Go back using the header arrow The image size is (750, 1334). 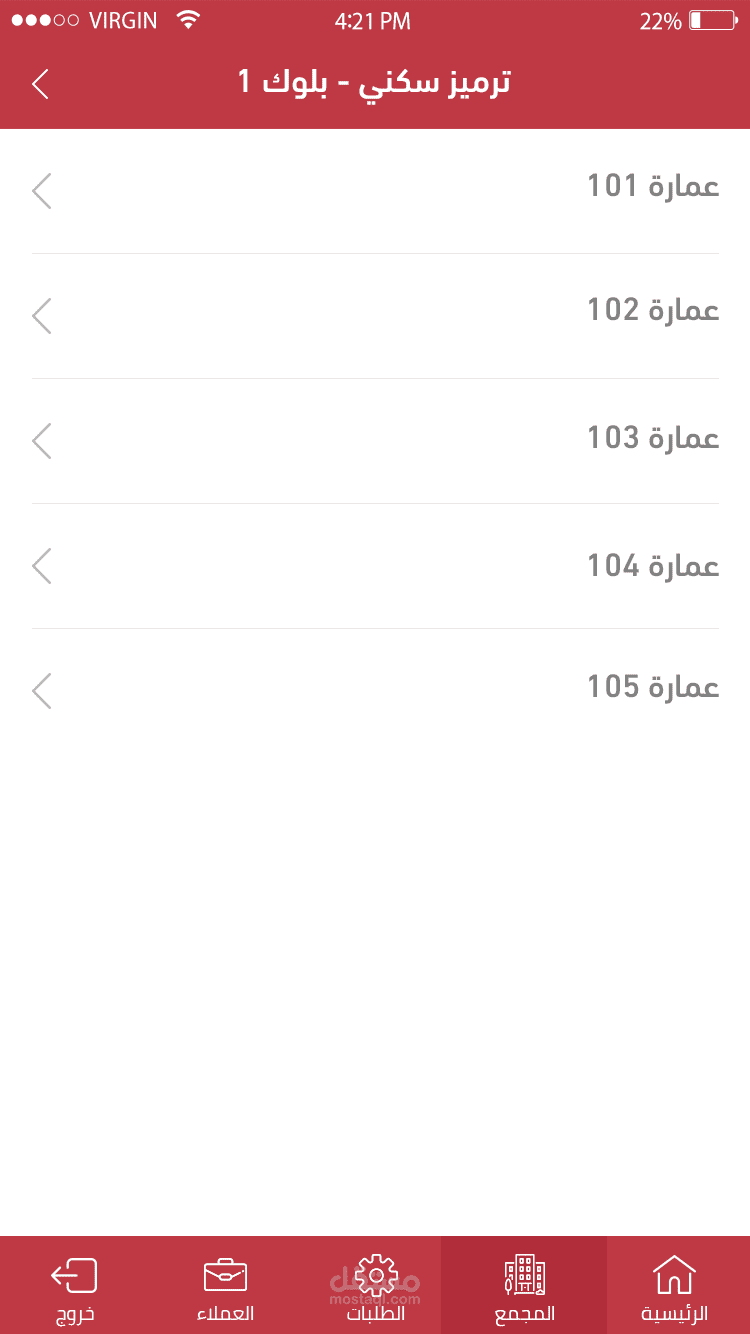point(41,84)
